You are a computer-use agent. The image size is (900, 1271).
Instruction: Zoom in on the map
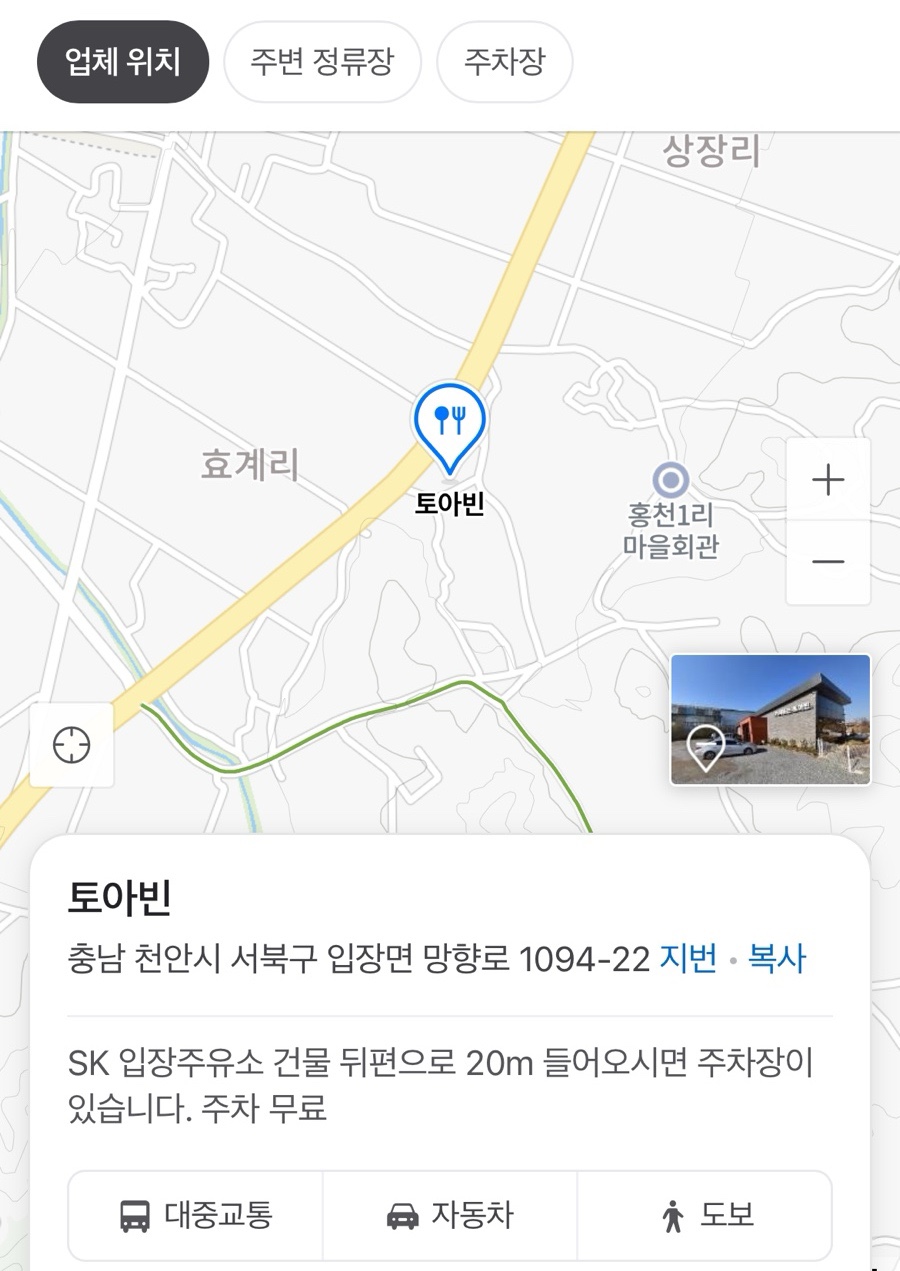click(x=827, y=480)
